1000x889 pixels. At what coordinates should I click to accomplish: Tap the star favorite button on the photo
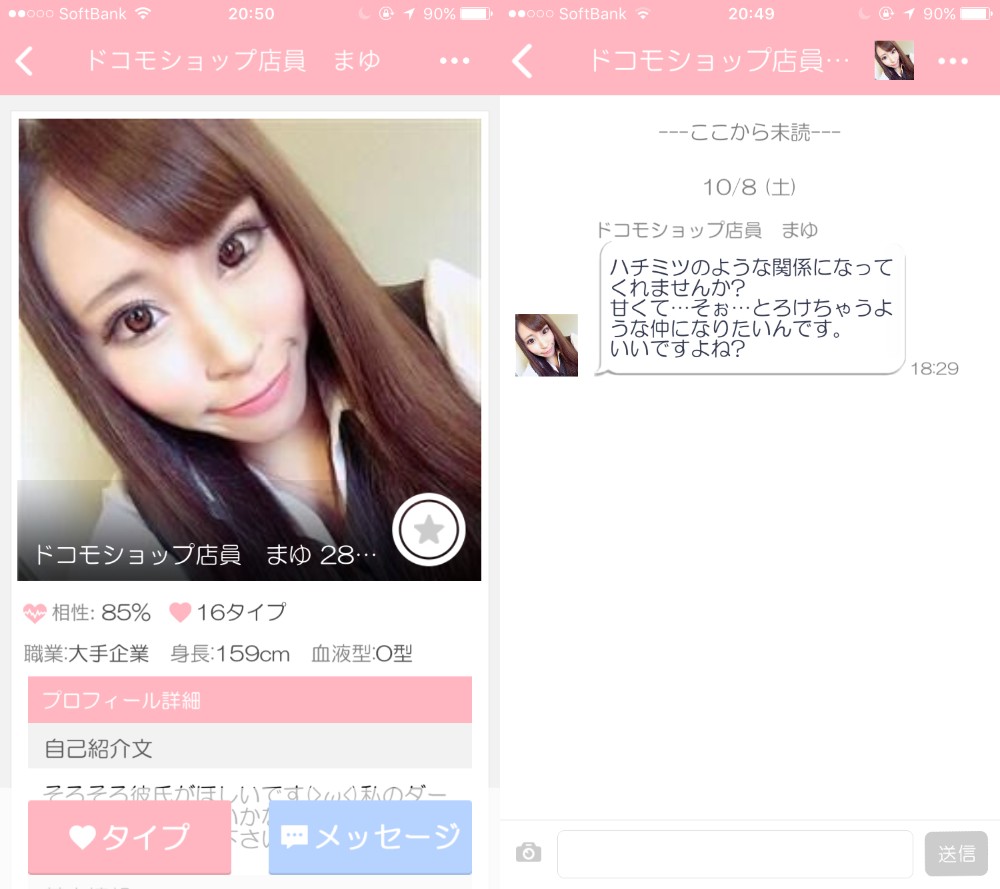pyautogui.click(x=429, y=530)
